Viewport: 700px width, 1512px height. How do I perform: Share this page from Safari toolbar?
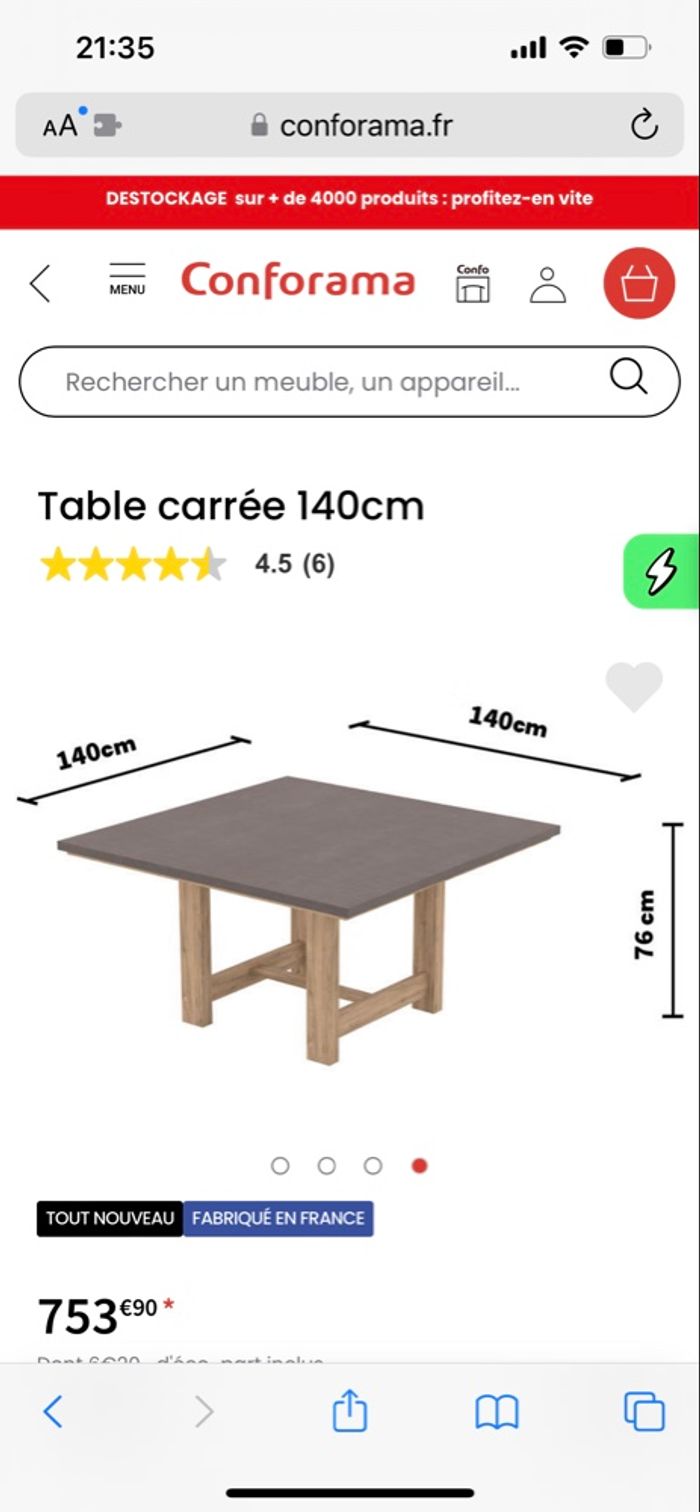[x=350, y=1412]
